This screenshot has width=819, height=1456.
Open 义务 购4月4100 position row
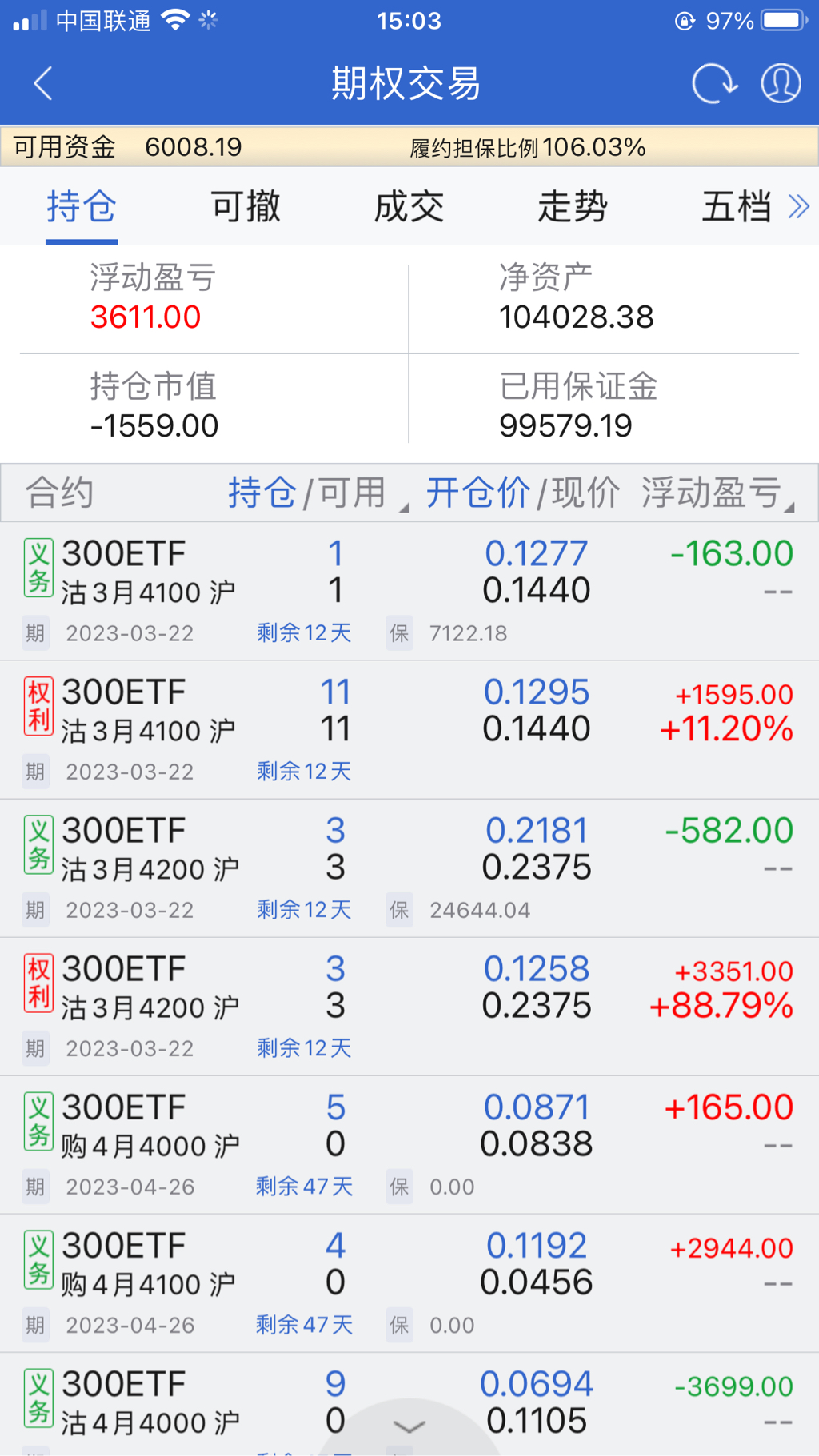409,1282
